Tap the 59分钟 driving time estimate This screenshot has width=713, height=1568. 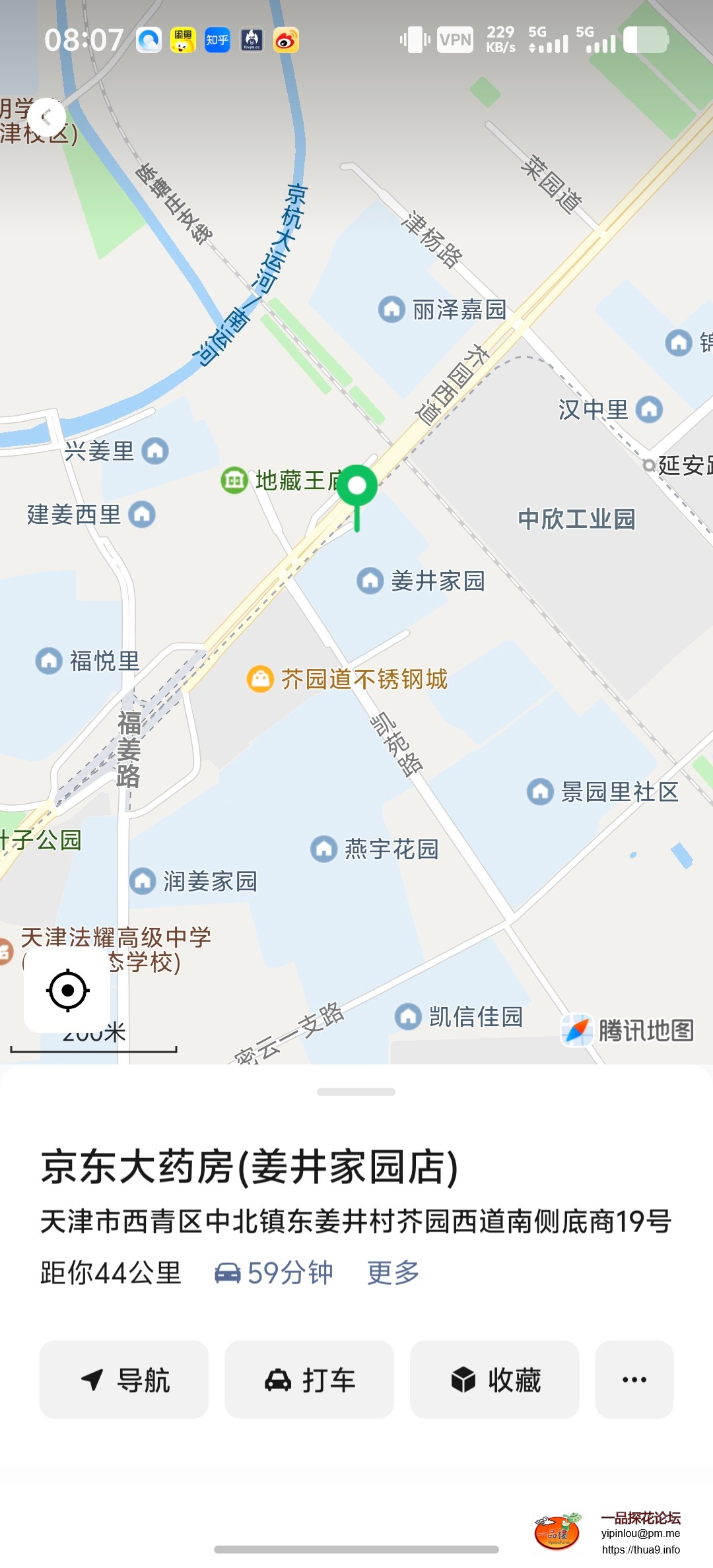coord(275,1272)
